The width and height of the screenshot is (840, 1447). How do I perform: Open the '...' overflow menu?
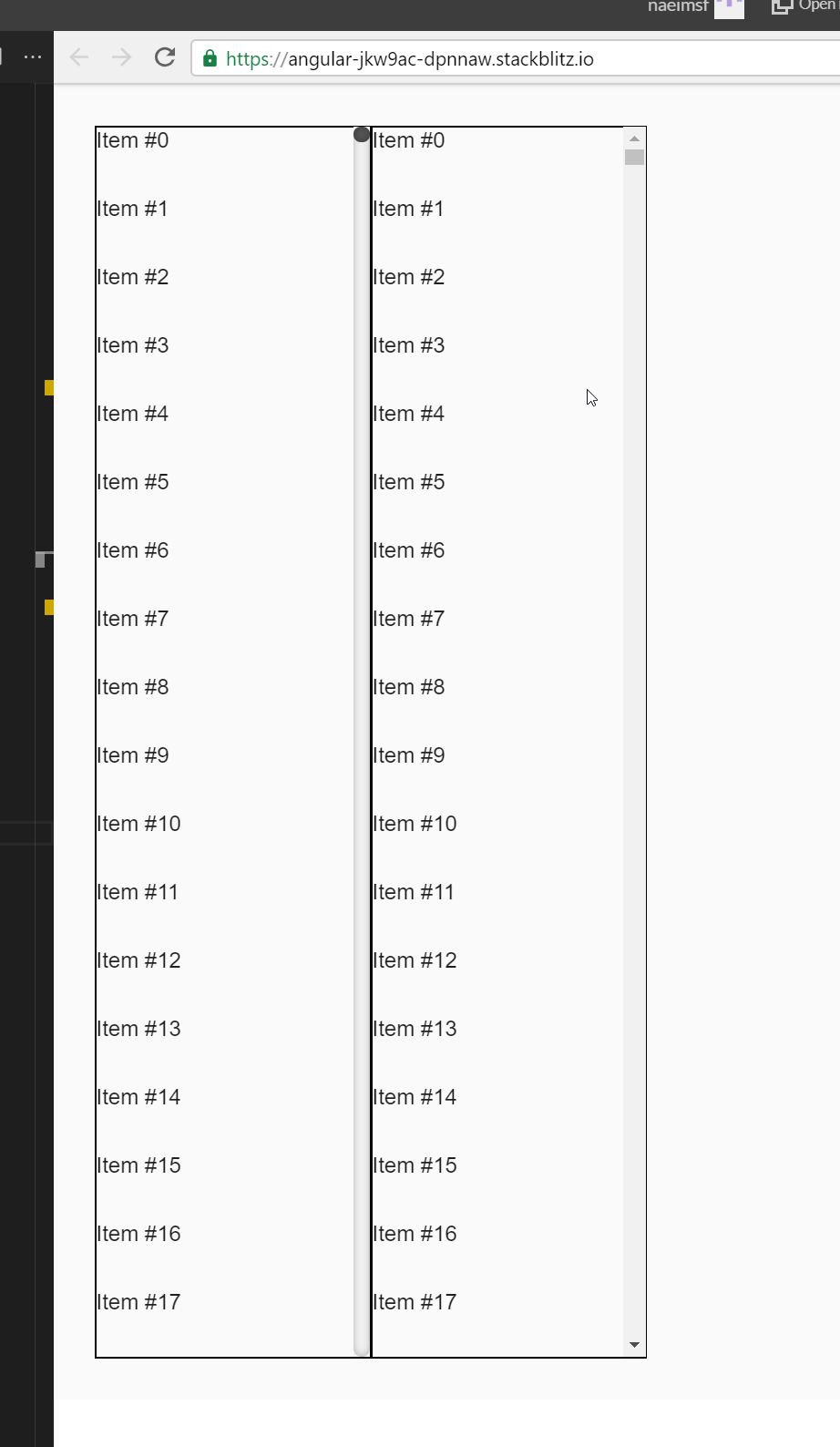point(33,56)
